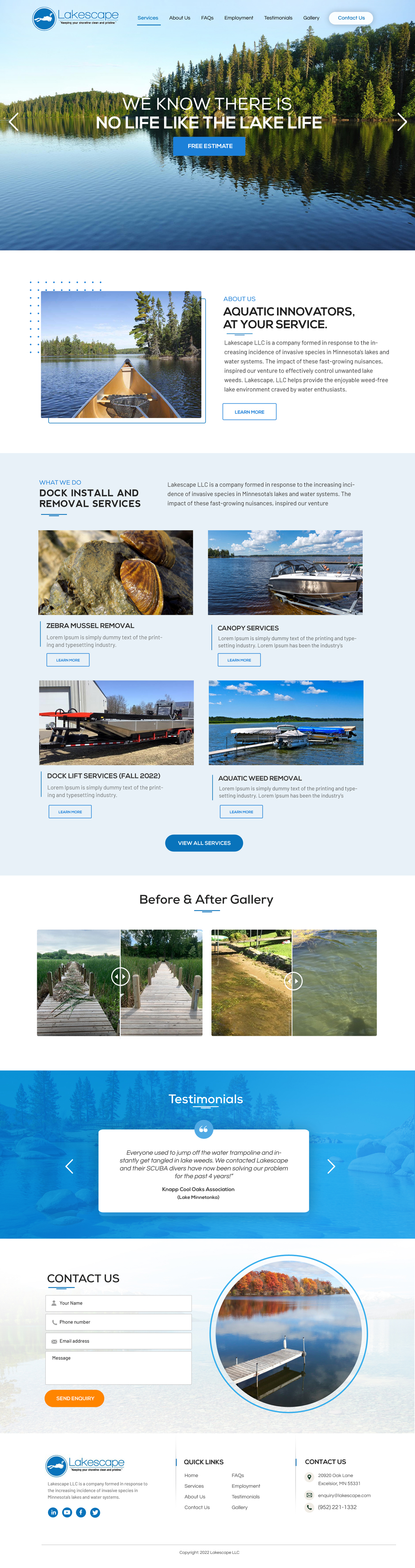Open Testimonials in footer quick links
The width and height of the screenshot is (415, 1568).
(245, 1496)
